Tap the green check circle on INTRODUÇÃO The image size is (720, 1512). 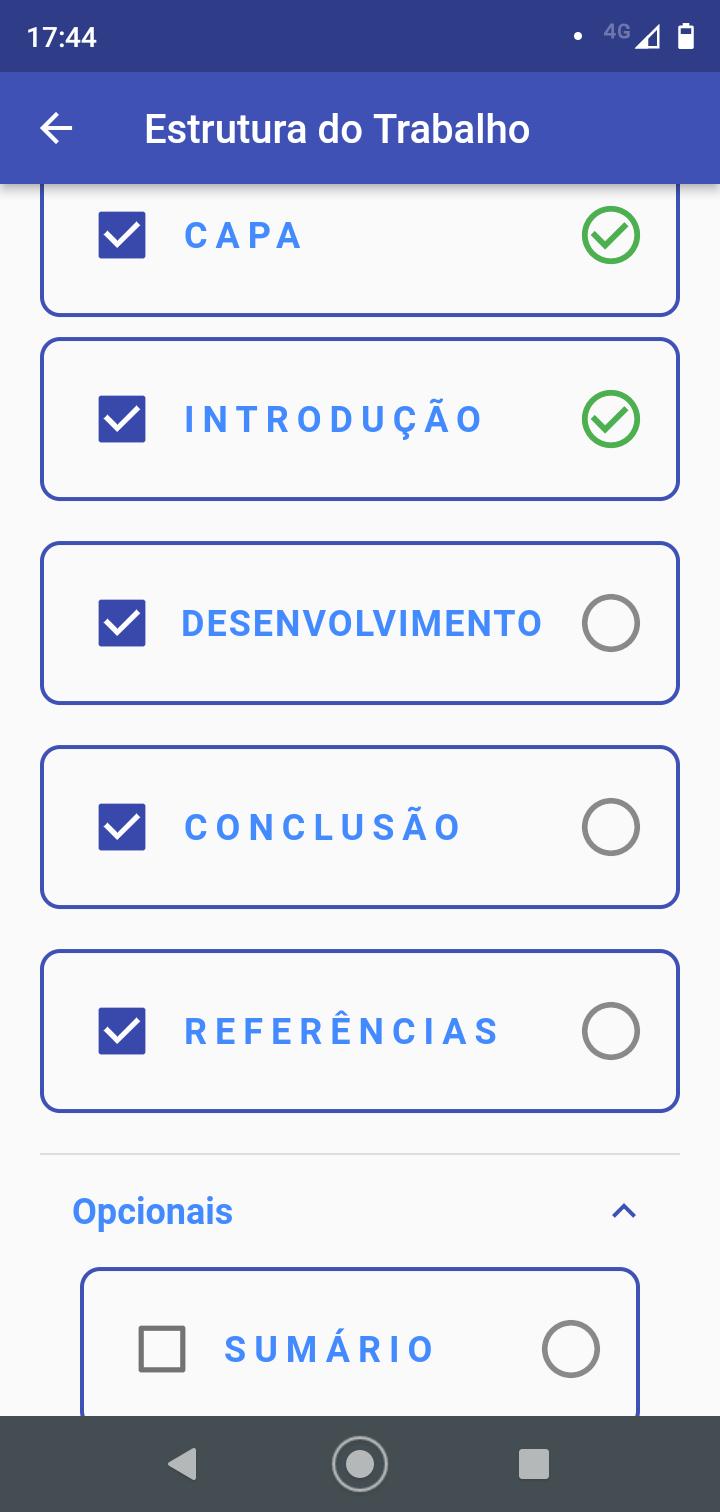click(x=610, y=419)
